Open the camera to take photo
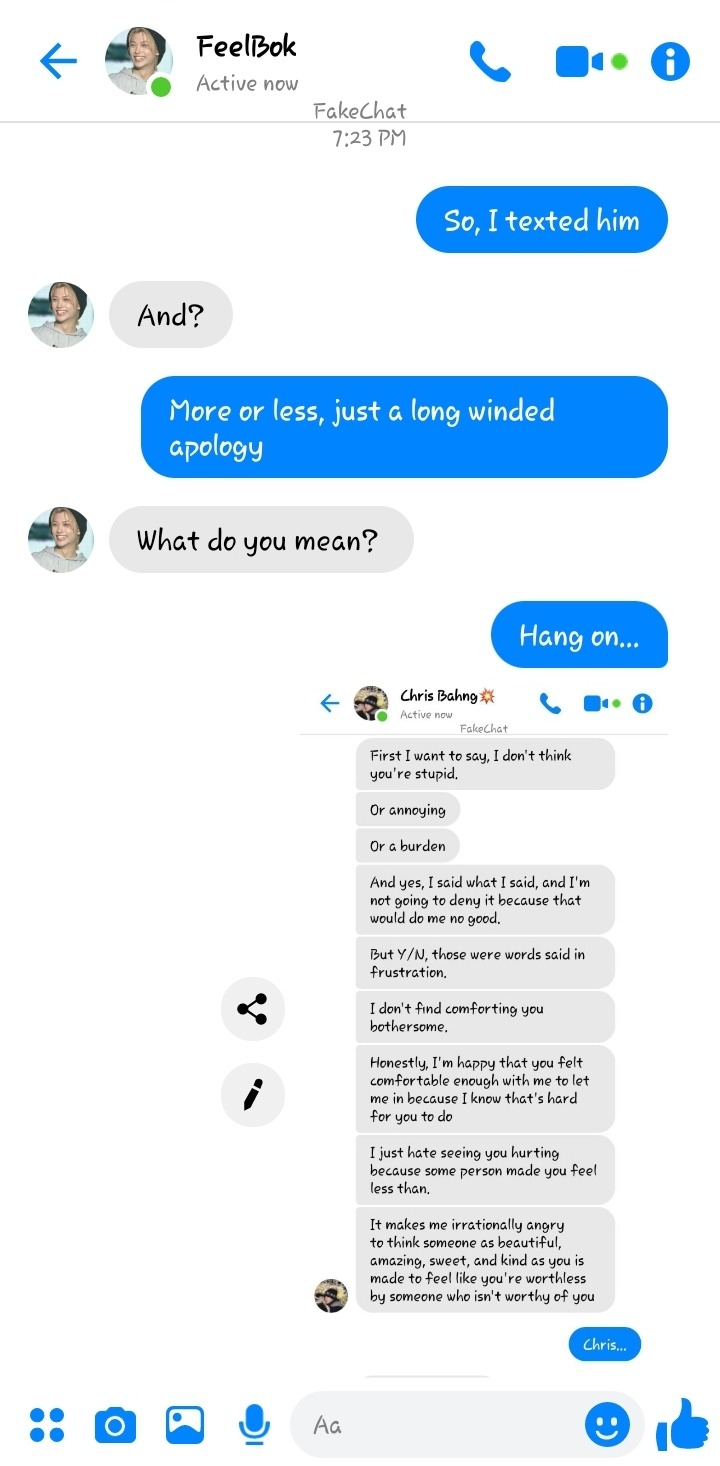 tap(115, 1424)
